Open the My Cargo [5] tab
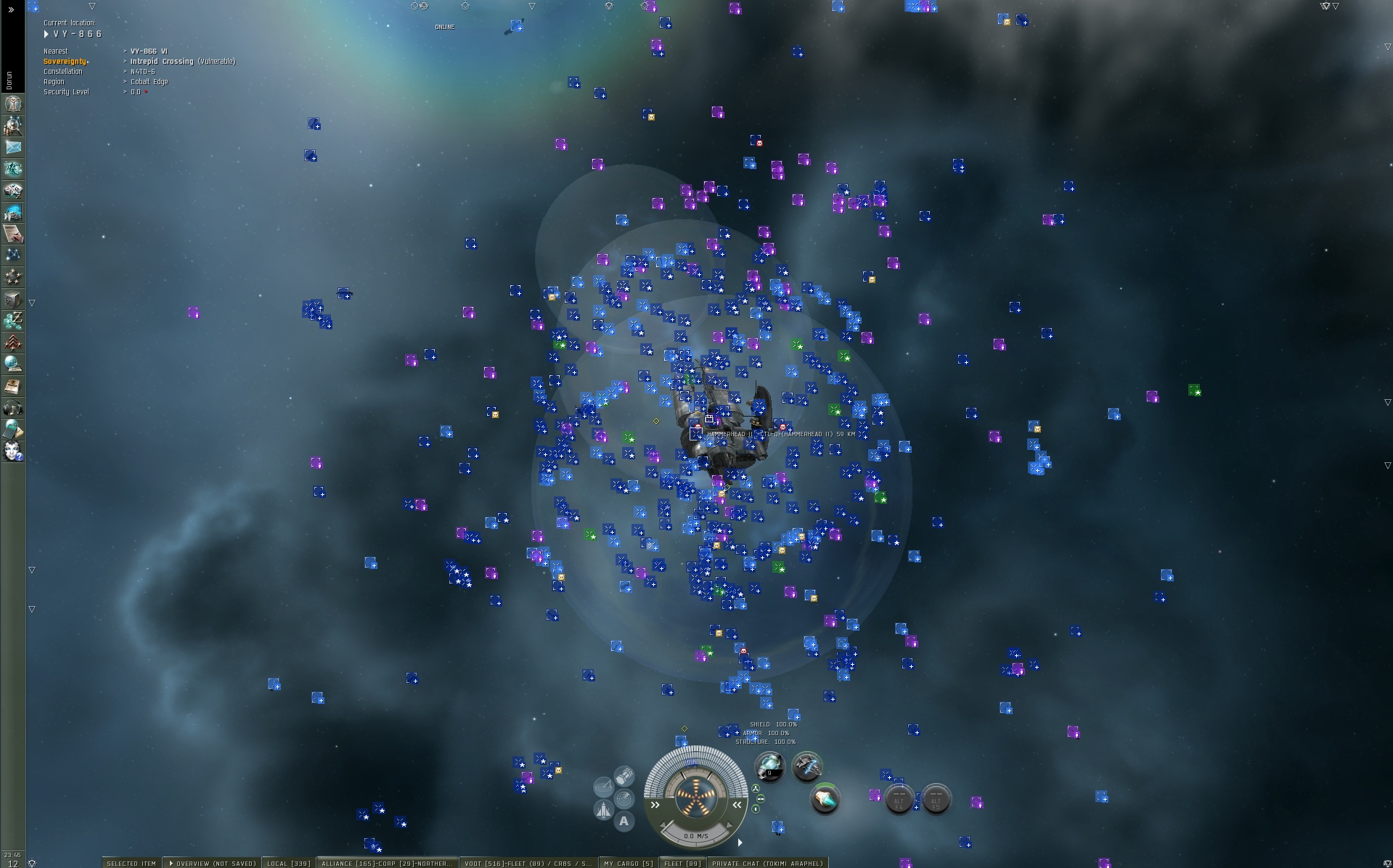Viewport: 1393px width, 868px height. [628, 863]
